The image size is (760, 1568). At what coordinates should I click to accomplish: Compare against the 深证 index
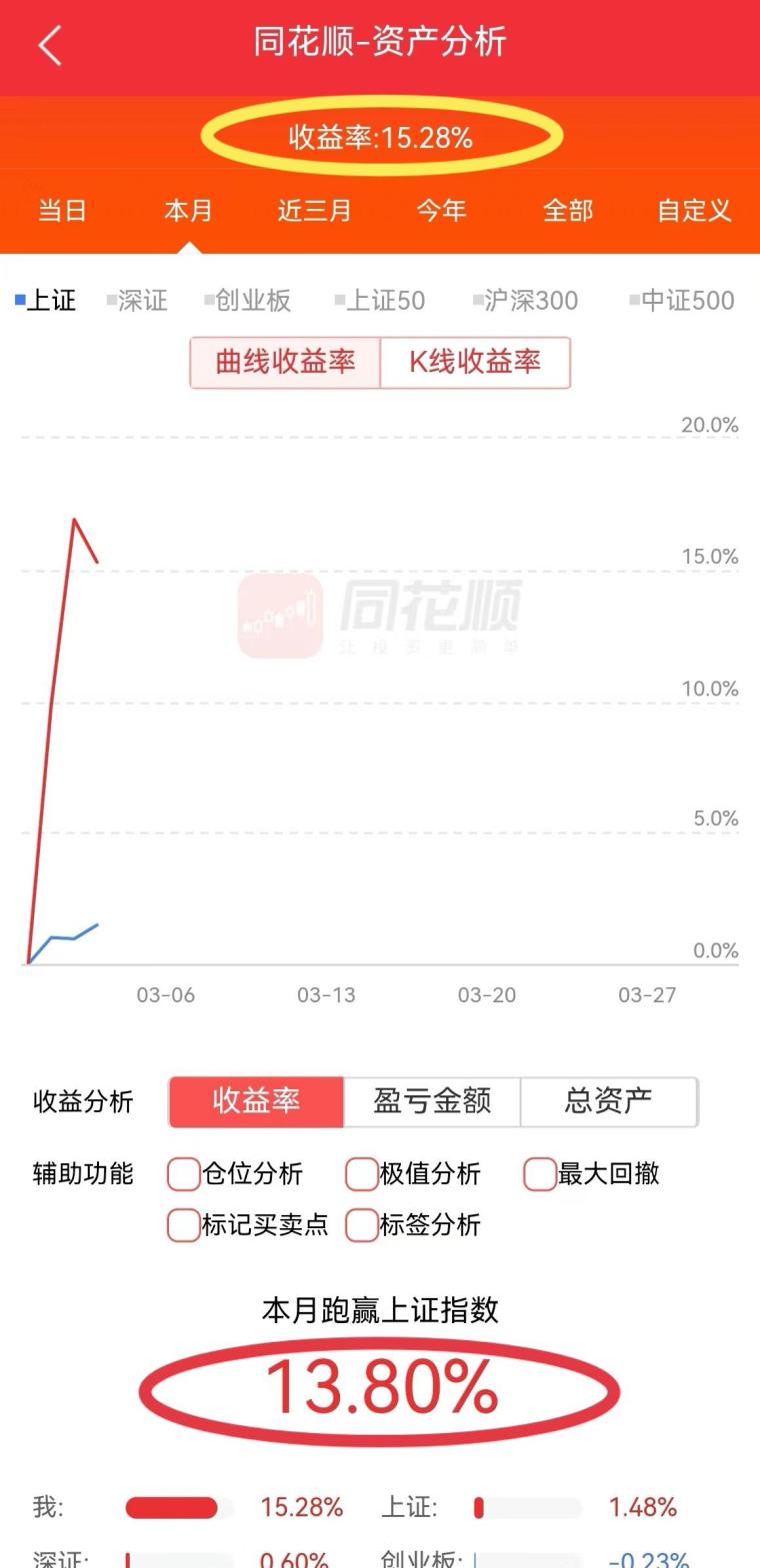pyautogui.click(x=137, y=300)
